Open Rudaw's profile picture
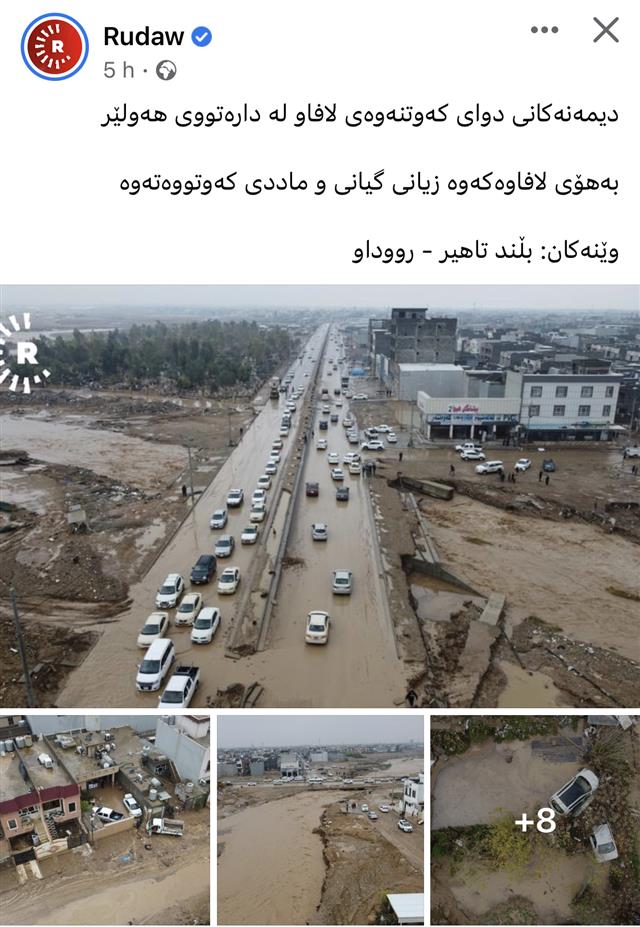 tap(55, 47)
